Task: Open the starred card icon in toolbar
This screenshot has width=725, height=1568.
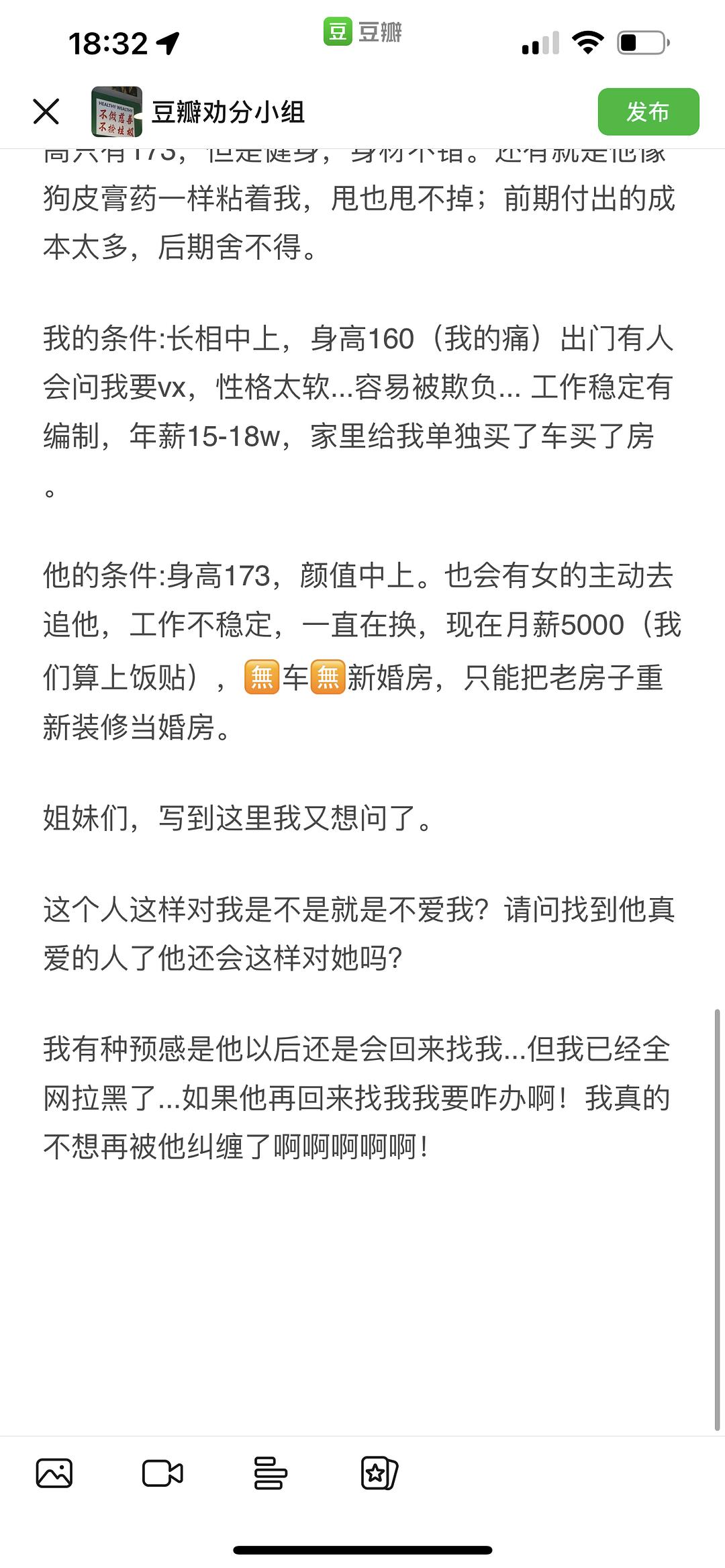Action: tap(379, 1474)
